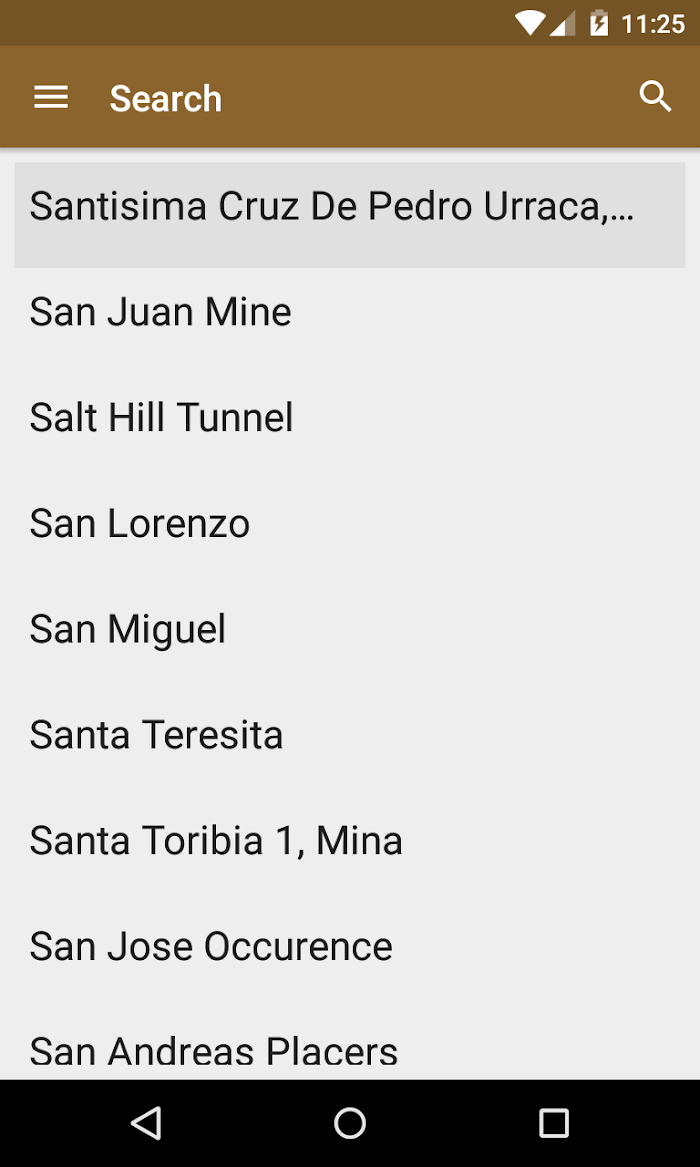Open Santisima Cruz De Pedro Urraca entry
This screenshot has height=1167, width=700.
pos(350,215)
